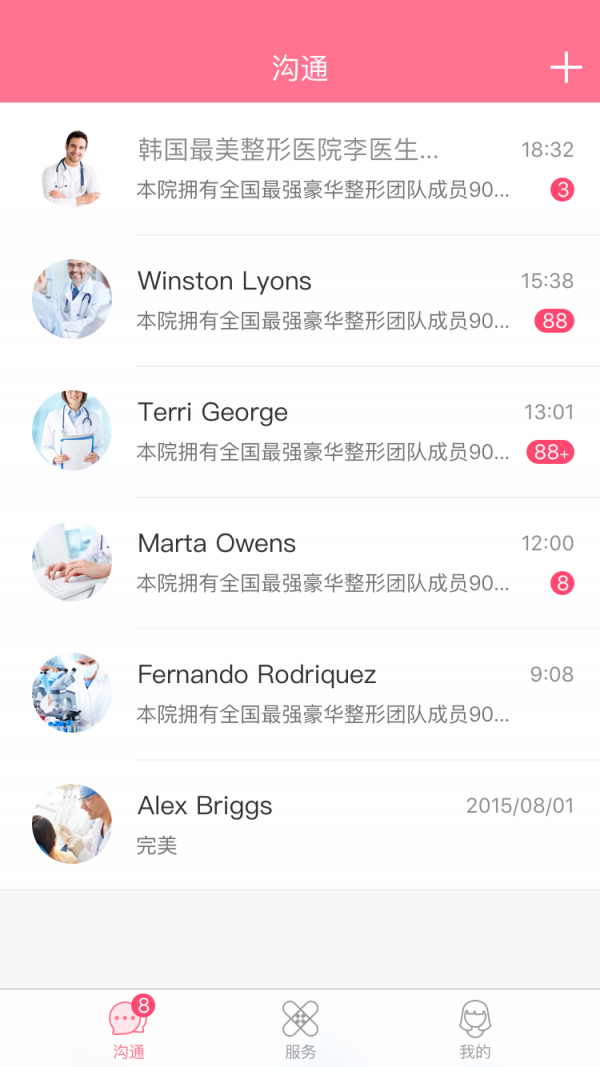The height and width of the screenshot is (1067, 600).
Task: Select the Fernando Rodriquez conversation
Action: click(x=300, y=693)
